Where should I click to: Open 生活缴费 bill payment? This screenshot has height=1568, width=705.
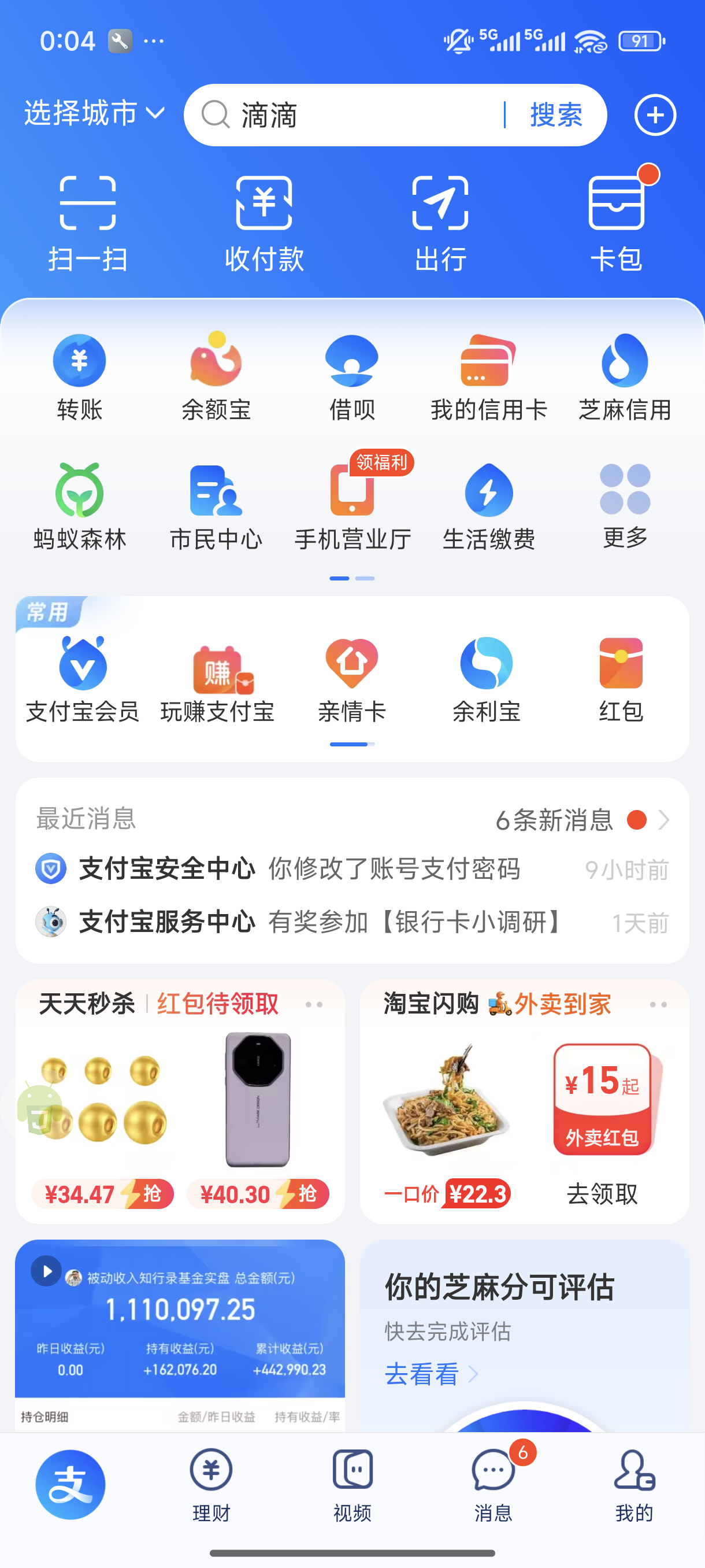488,506
